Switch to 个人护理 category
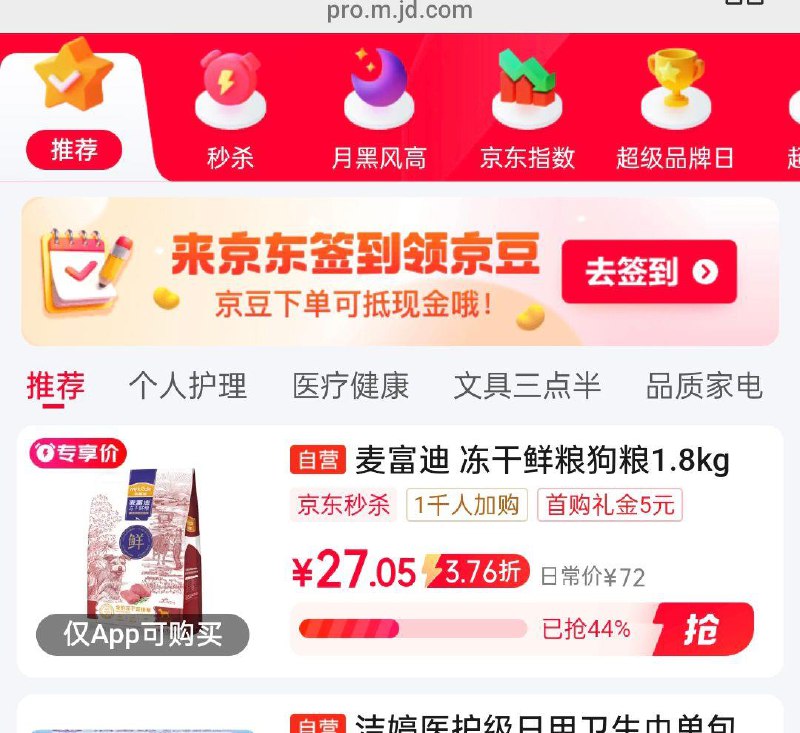The image size is (800, 733). coord(188,385)
